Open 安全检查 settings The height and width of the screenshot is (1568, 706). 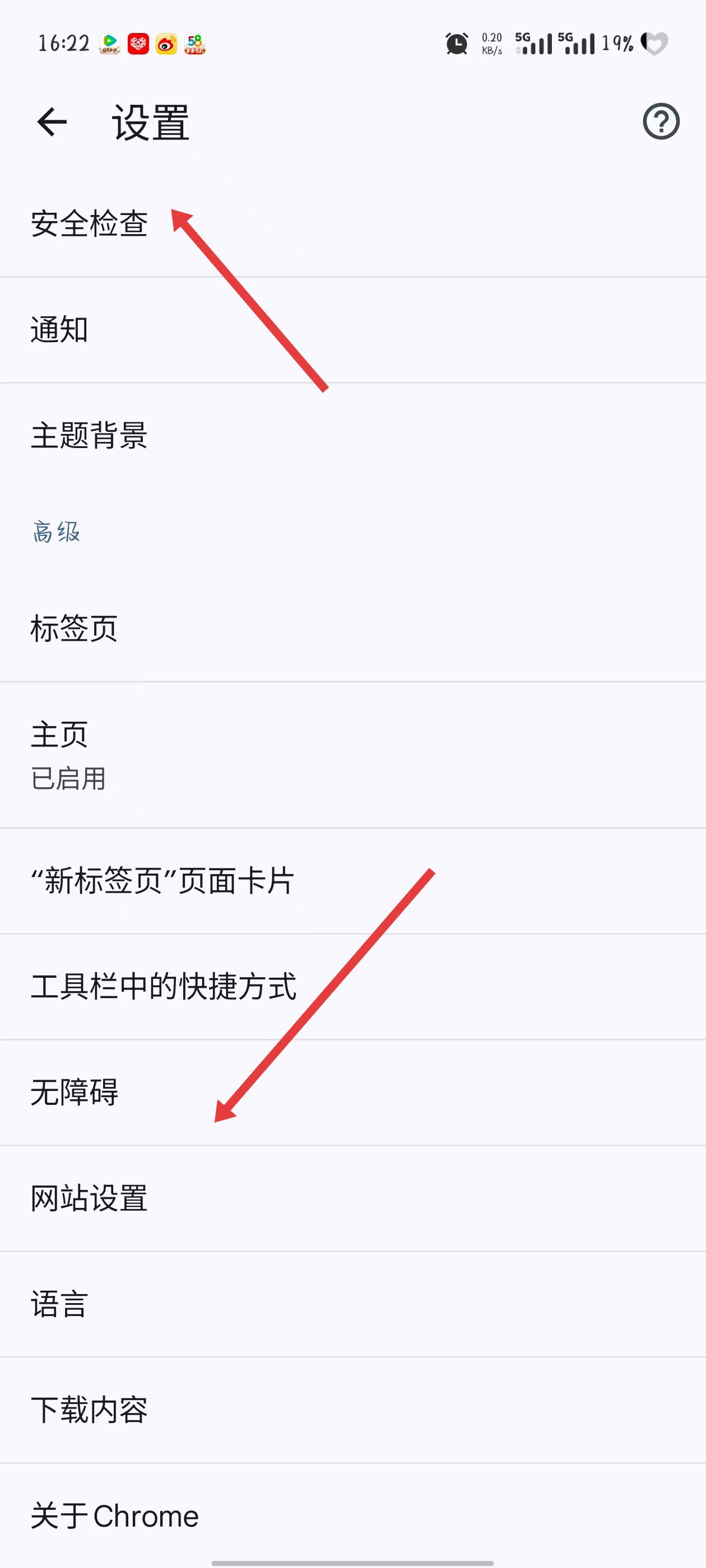click(89, 224)
